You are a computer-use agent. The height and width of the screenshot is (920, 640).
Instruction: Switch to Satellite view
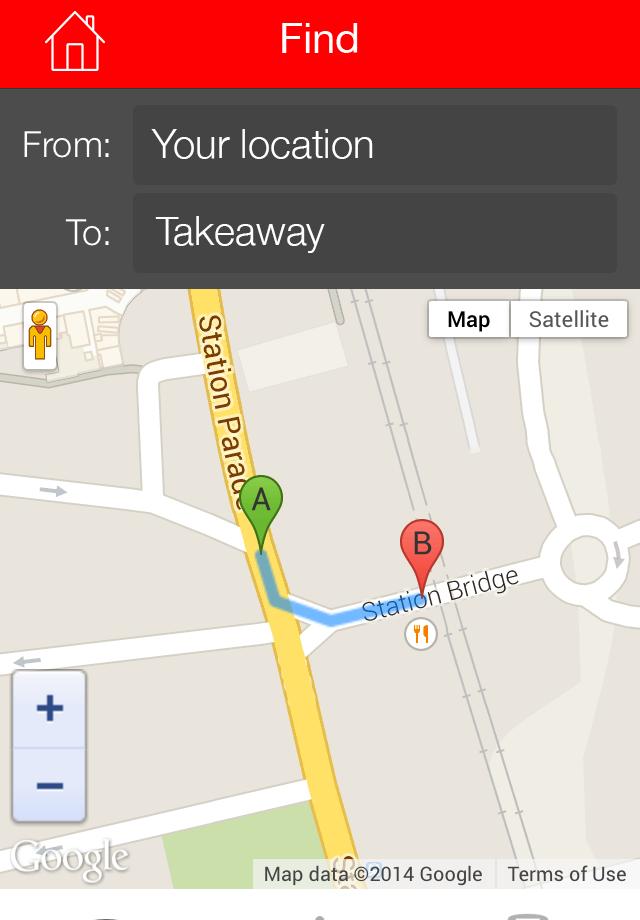[x=568, y=320]
